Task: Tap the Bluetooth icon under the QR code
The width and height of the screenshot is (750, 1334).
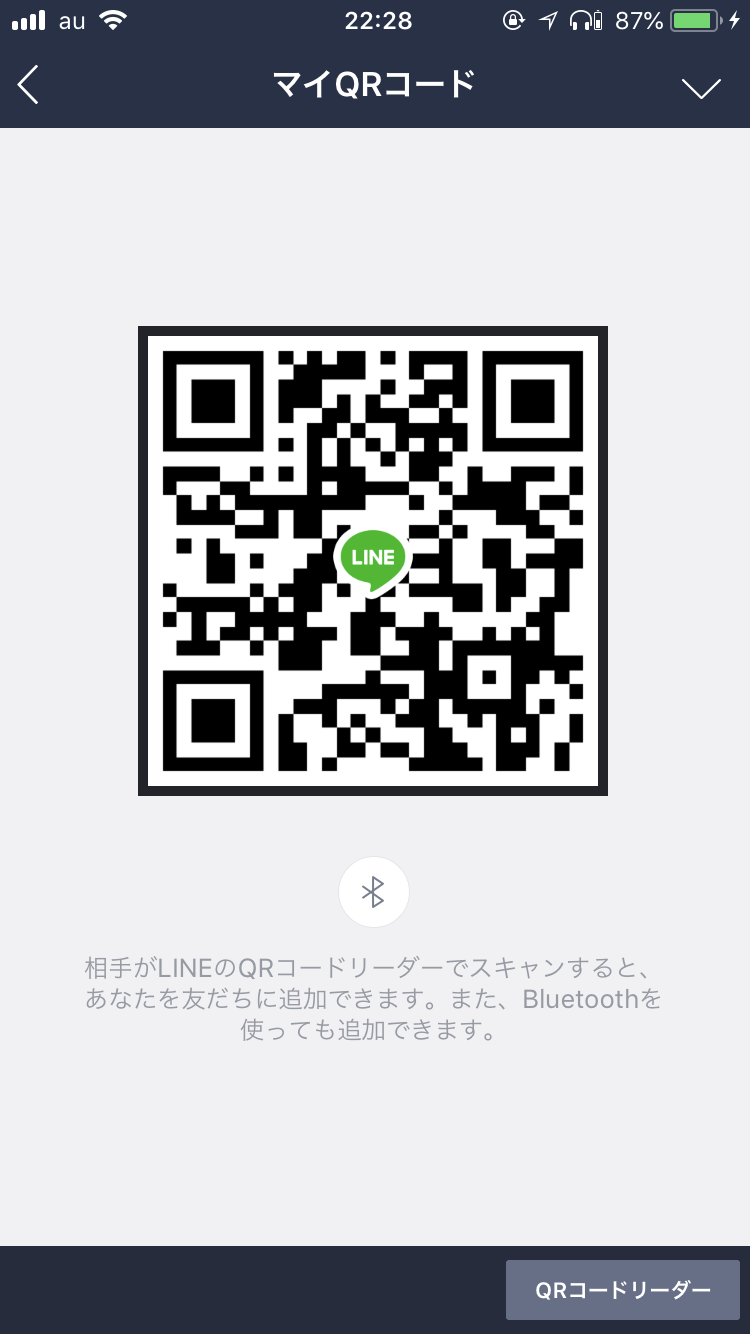Action: [x=374, y=892]
